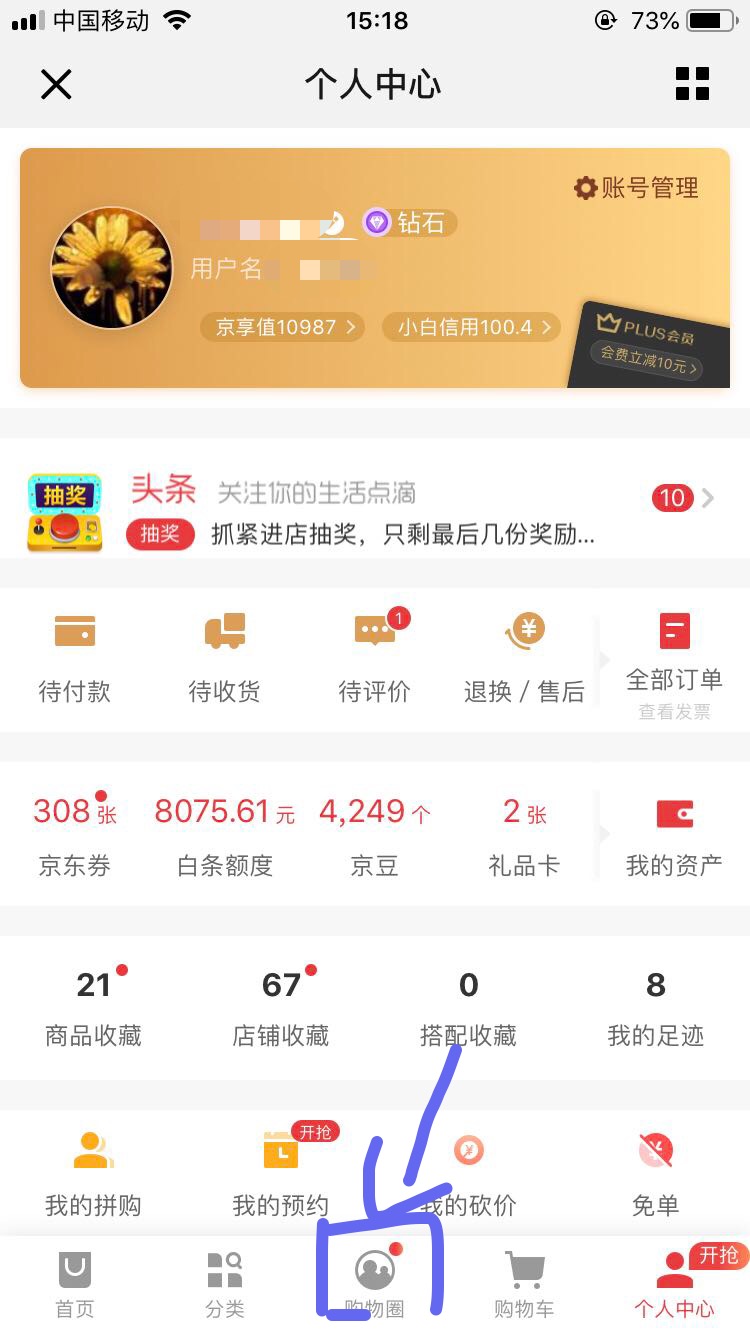Screen dimensions: 750x1334
Task: Open 账号管理 account settings
Action: (x=636, y=188)
